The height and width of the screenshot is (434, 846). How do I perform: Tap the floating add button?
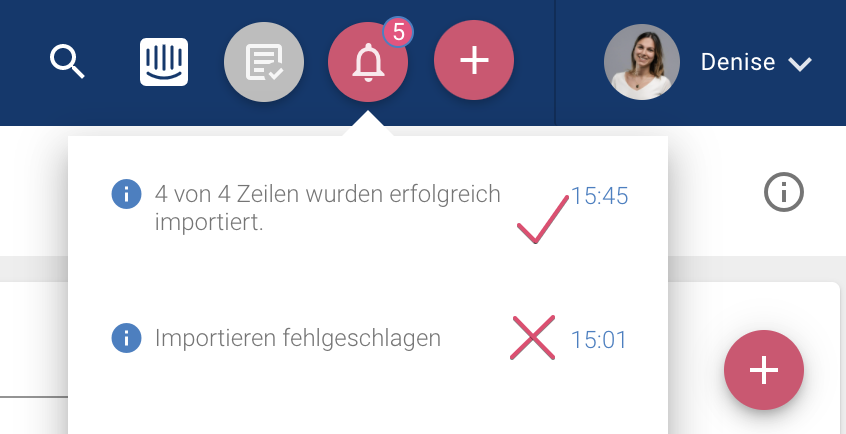[x=763, y=370]
